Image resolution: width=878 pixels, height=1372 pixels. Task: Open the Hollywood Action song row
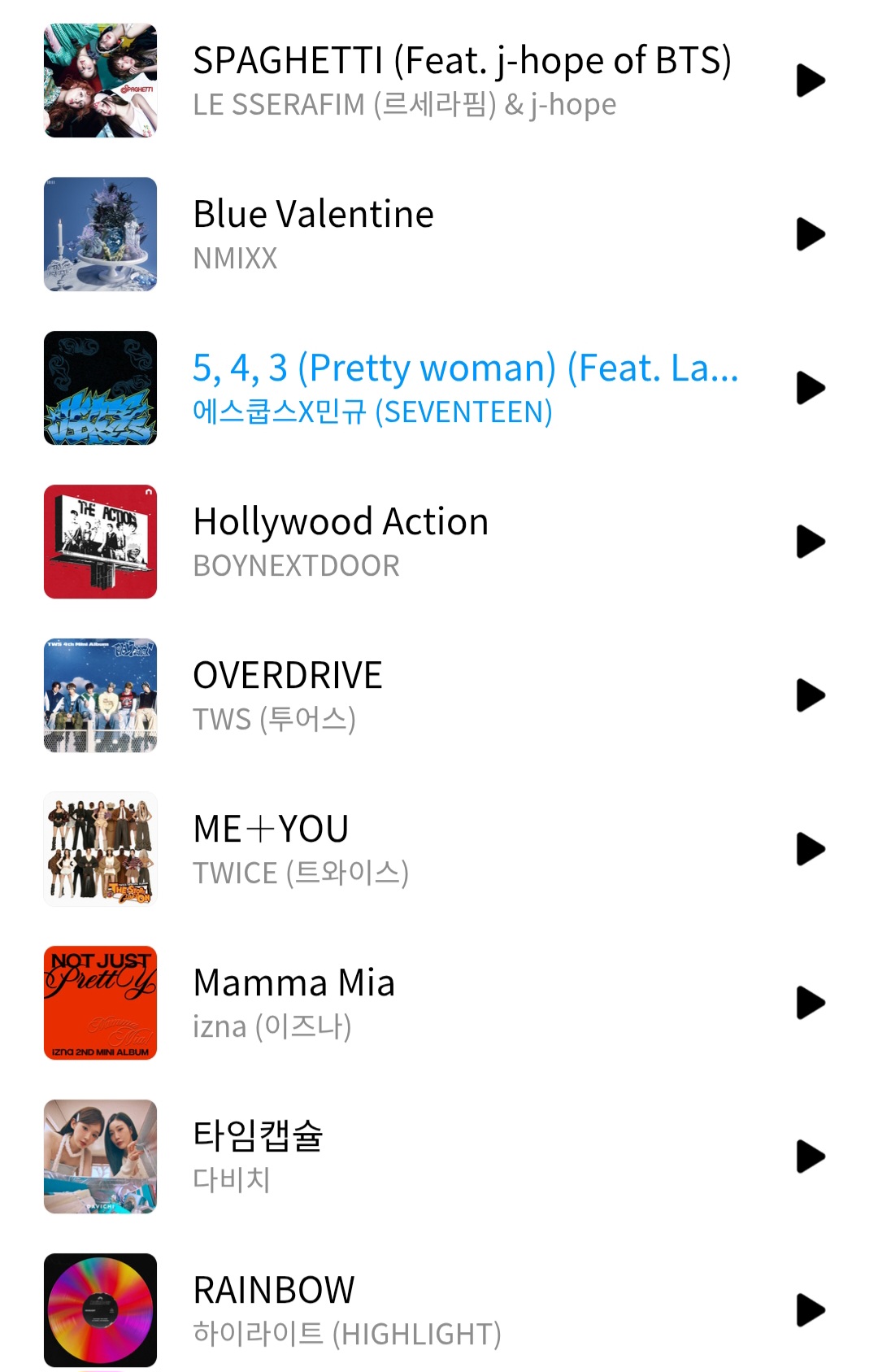439,542
